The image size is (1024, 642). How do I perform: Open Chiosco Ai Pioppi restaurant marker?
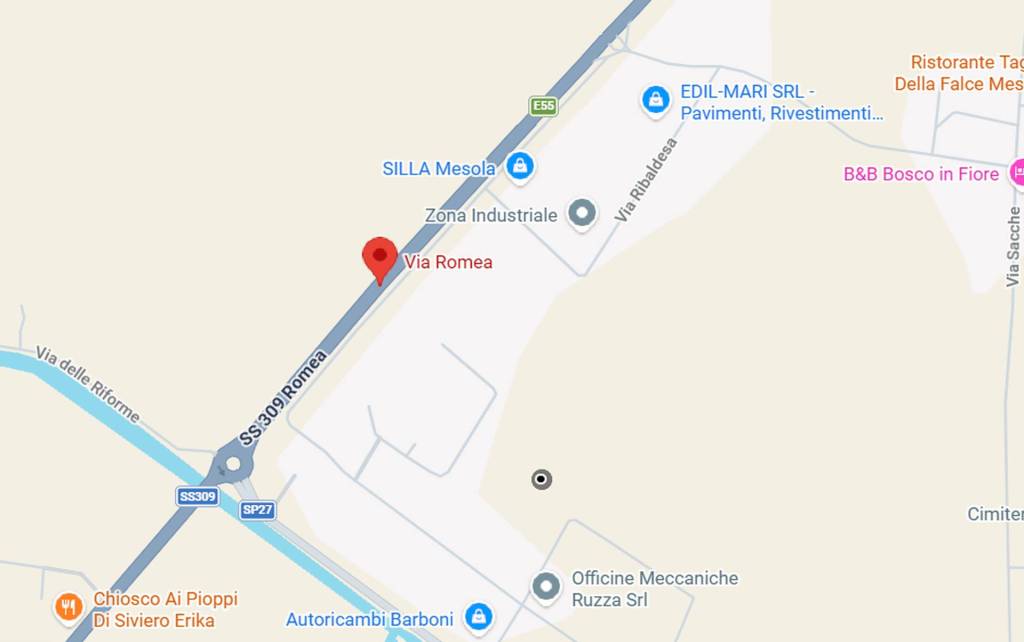click(68, 607)
